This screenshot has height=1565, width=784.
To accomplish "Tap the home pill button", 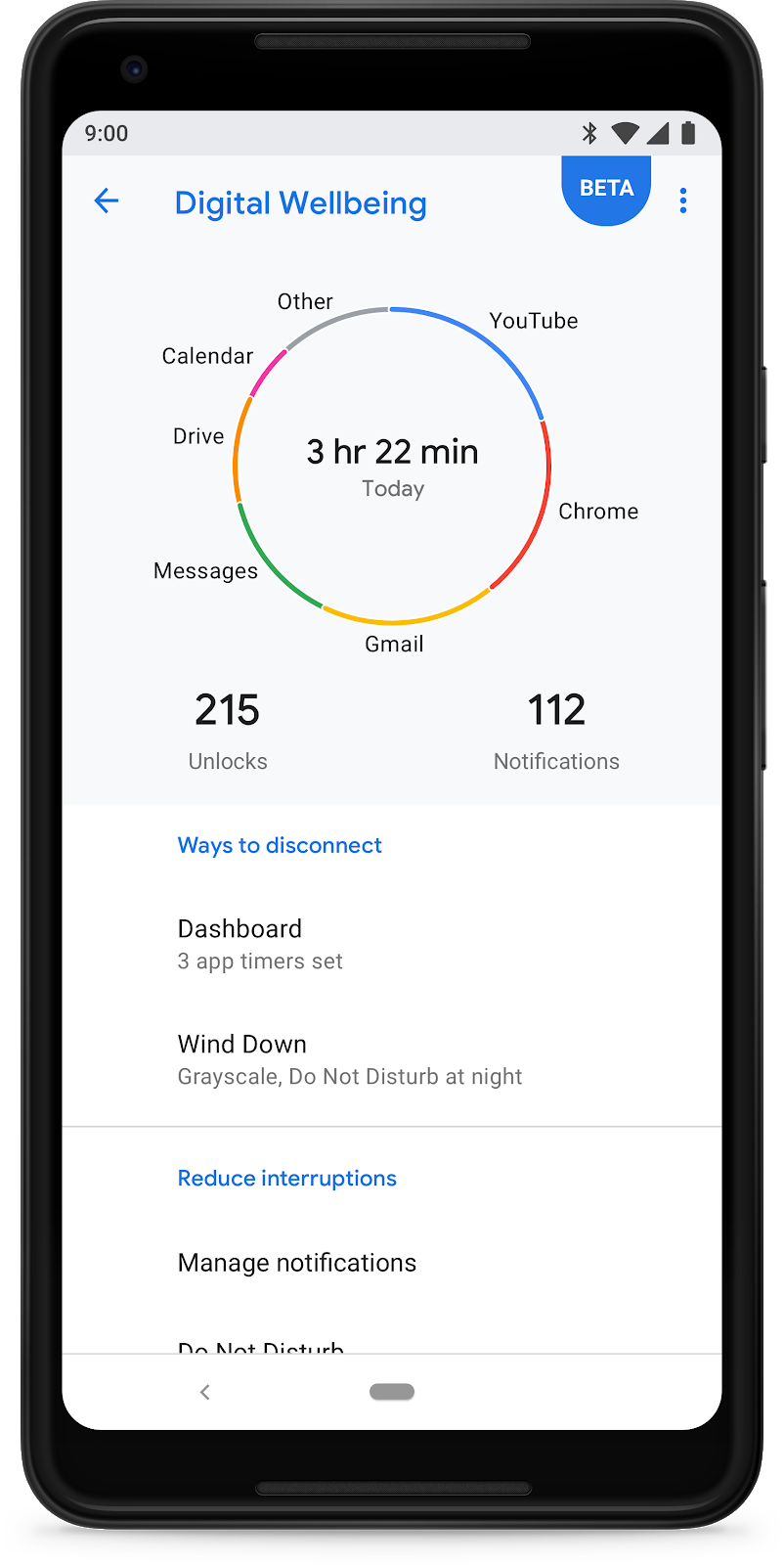I will click(x=392, y=1392).
